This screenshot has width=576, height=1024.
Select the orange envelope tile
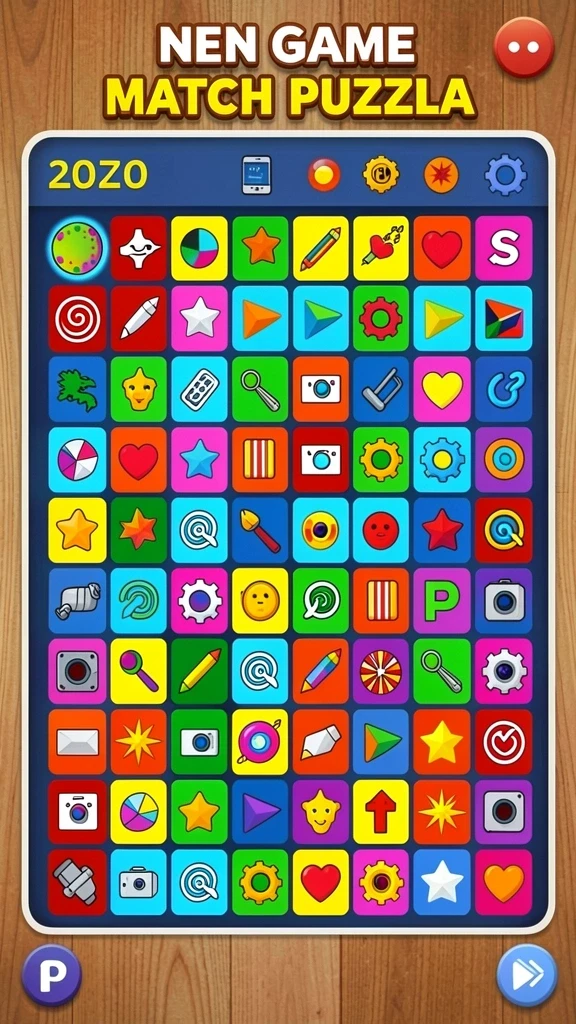click(x=77, y=742)
